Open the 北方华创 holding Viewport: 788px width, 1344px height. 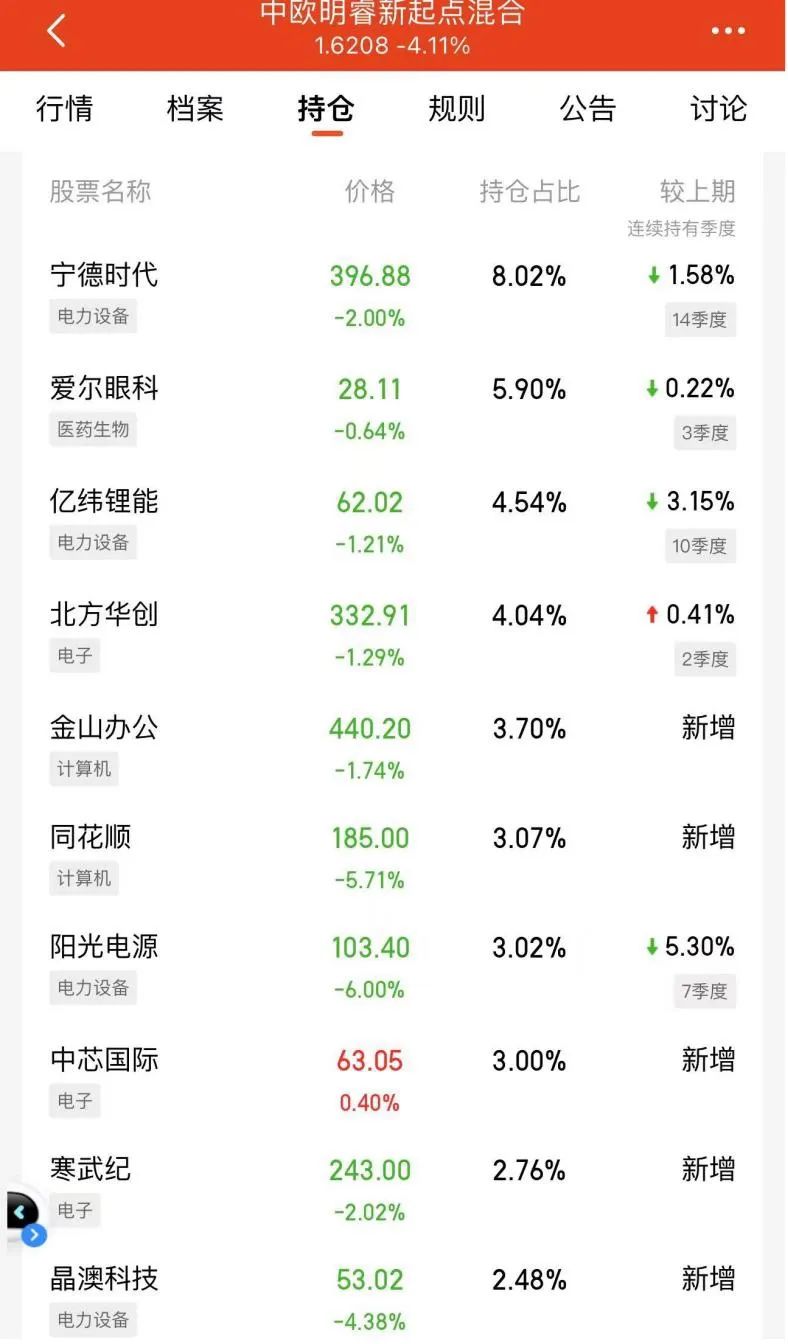click(393, 635)
